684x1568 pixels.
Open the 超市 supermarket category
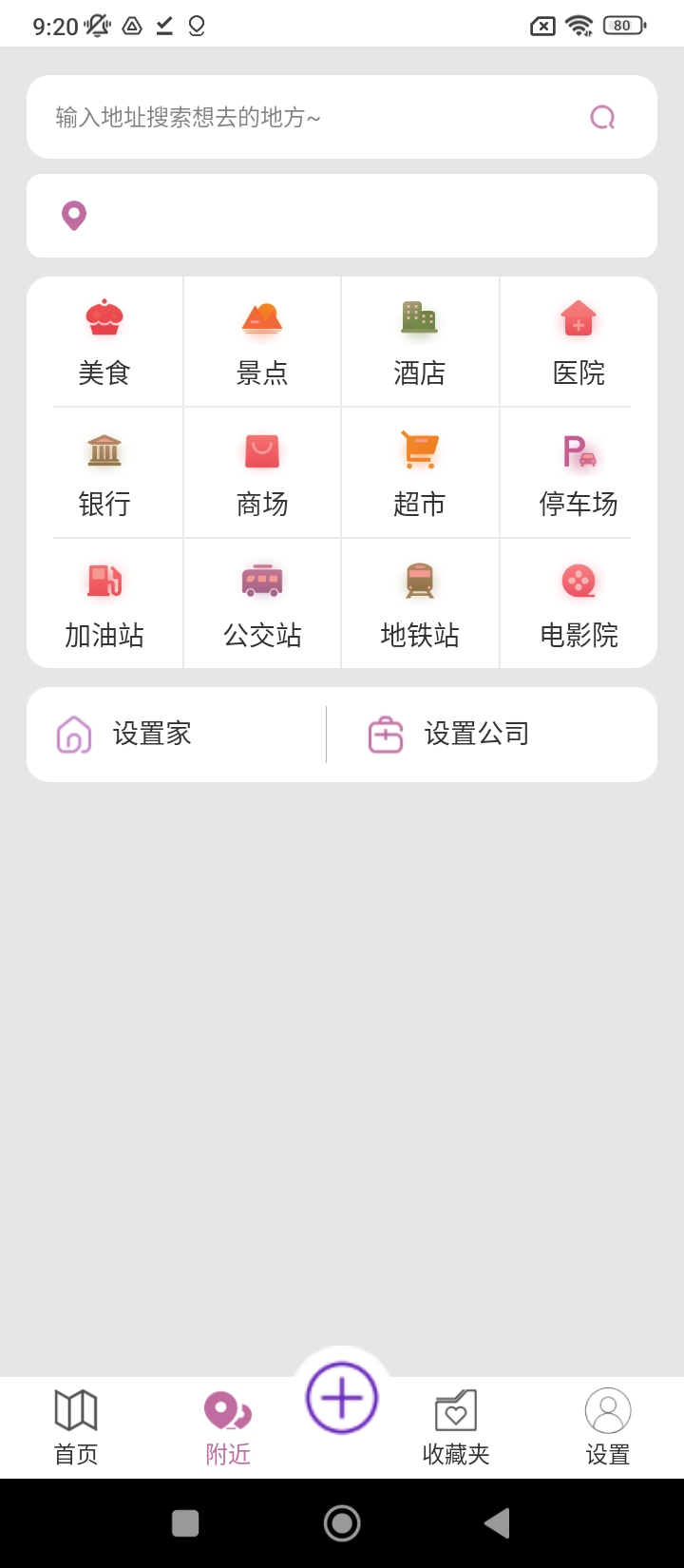420,473
